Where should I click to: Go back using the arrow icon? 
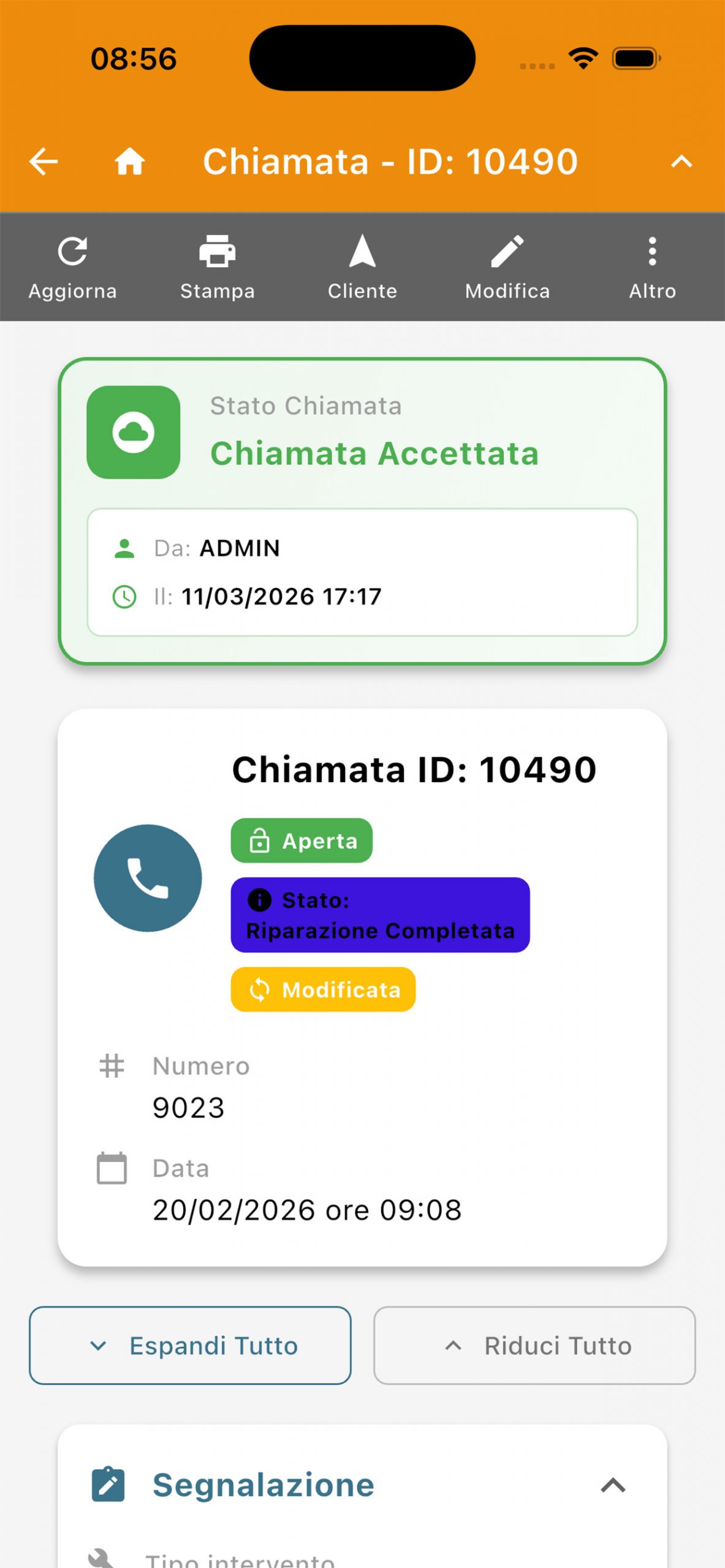[x=44, y=162]
